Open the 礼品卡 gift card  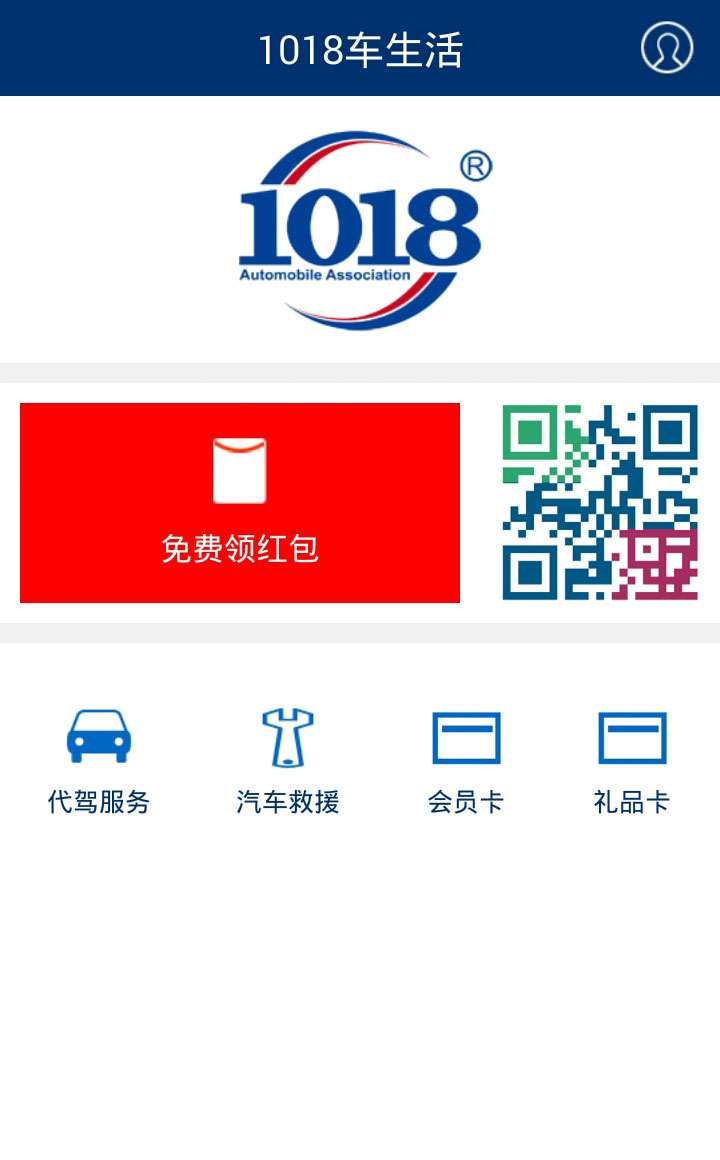[631, 760]
